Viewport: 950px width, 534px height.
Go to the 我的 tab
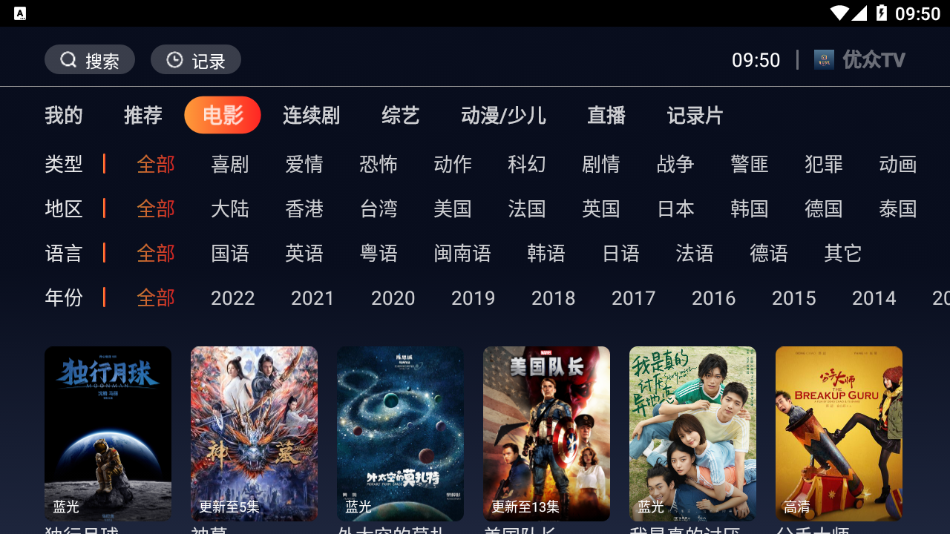[64, 115]
